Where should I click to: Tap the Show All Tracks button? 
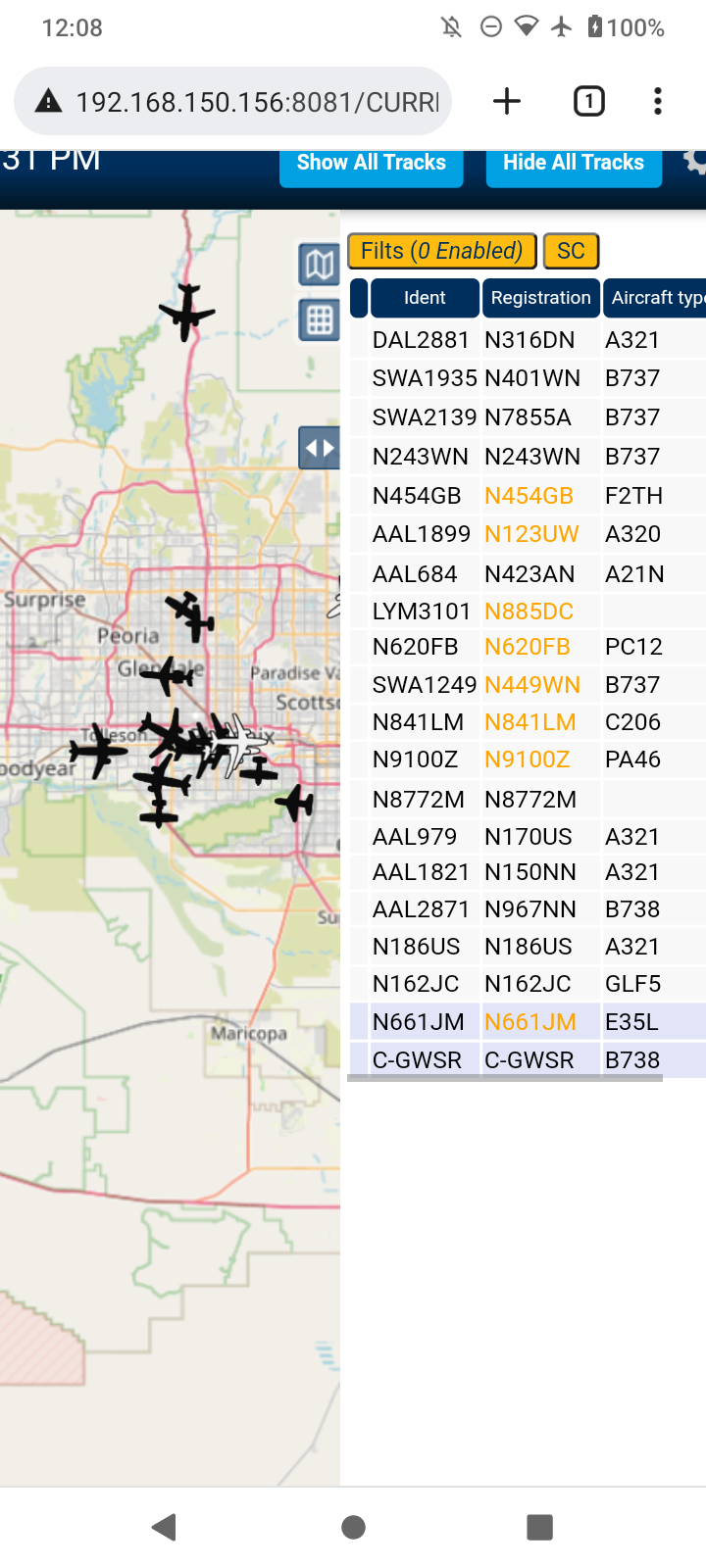[x=372, y=165]
